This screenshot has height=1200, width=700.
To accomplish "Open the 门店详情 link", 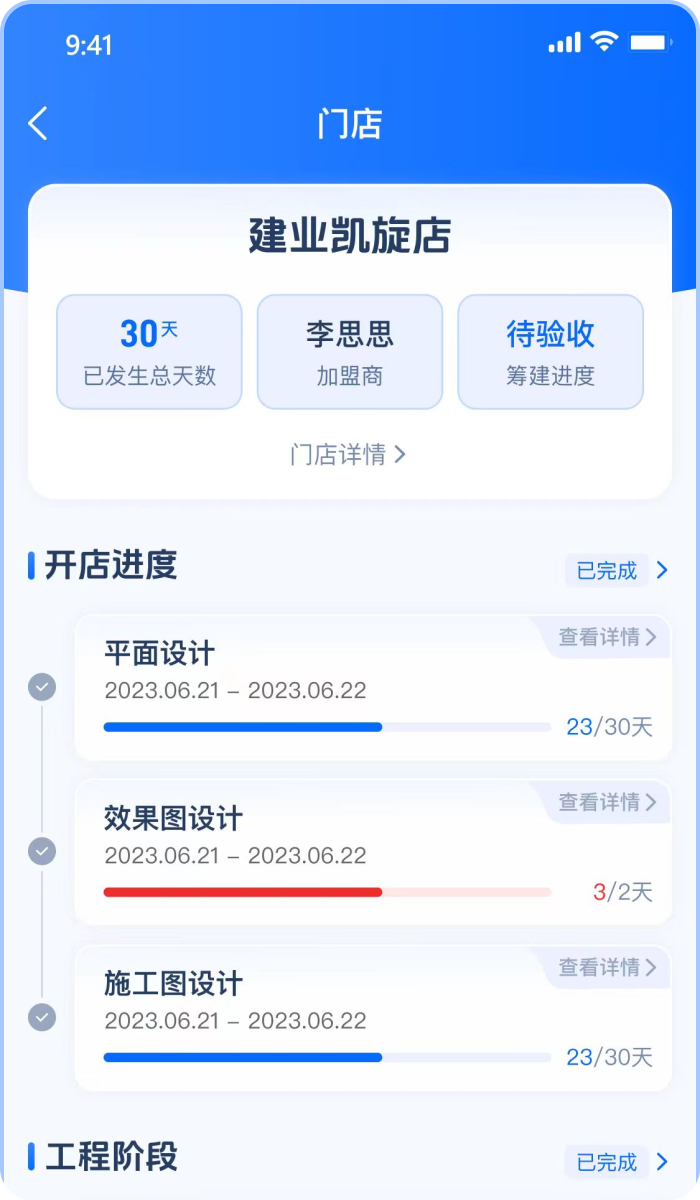I will [348, 455].
